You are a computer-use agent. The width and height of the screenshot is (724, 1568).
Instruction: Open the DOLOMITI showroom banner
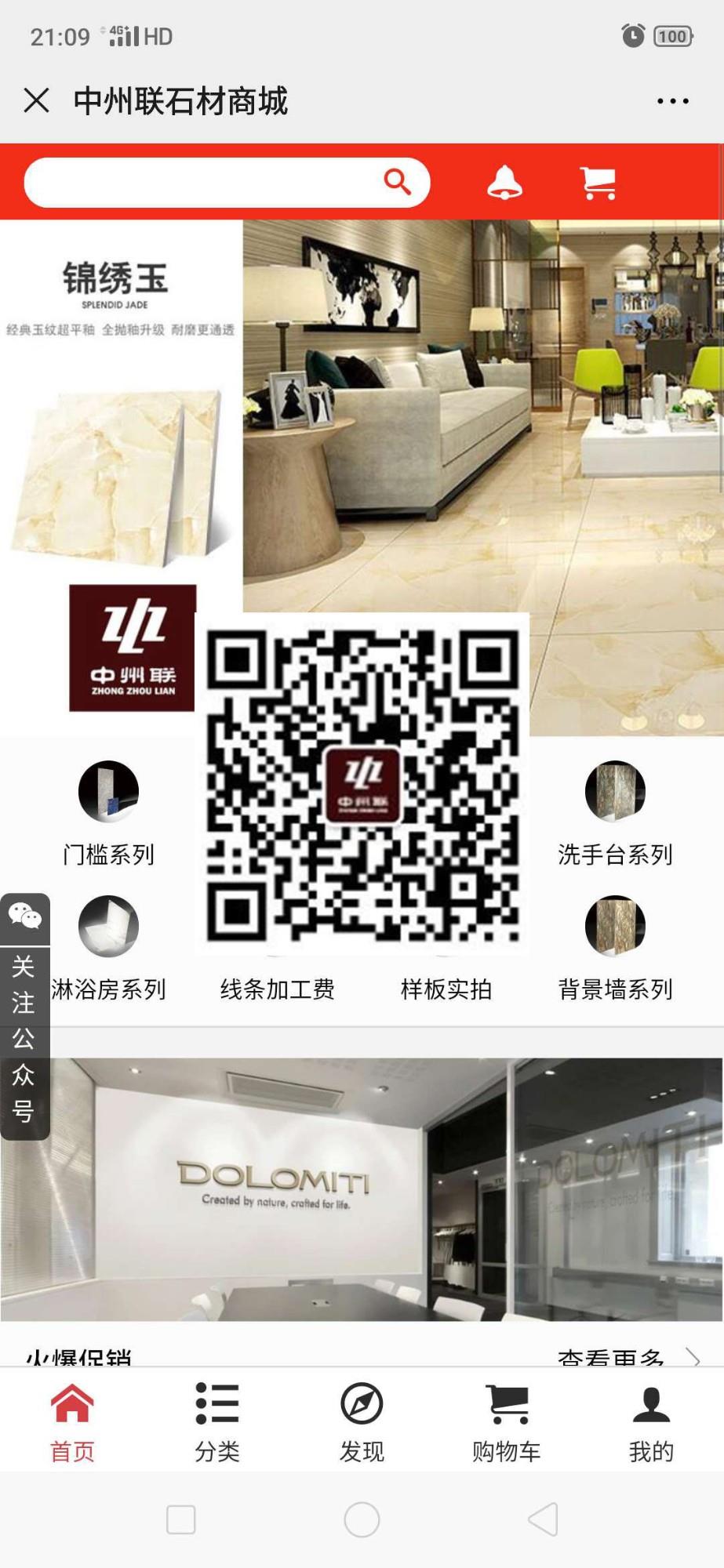pos(361,1188)
